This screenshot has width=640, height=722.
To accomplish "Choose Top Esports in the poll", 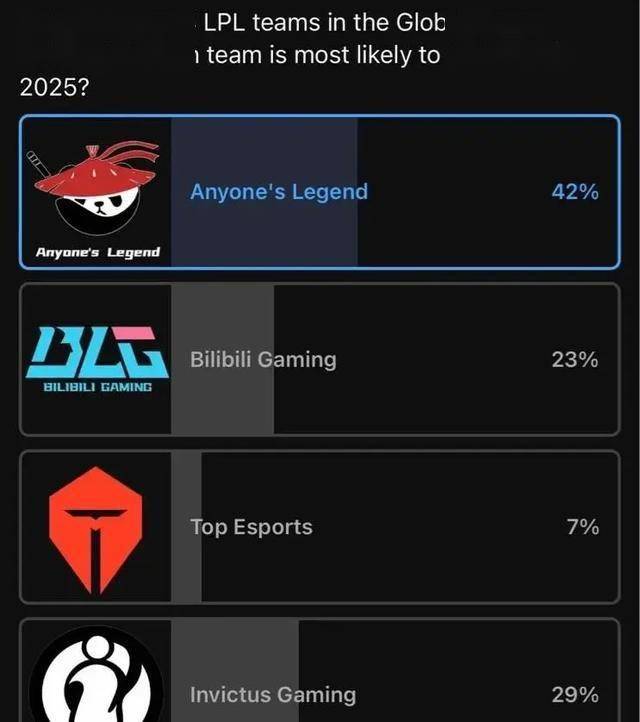I will coord(320,527).
